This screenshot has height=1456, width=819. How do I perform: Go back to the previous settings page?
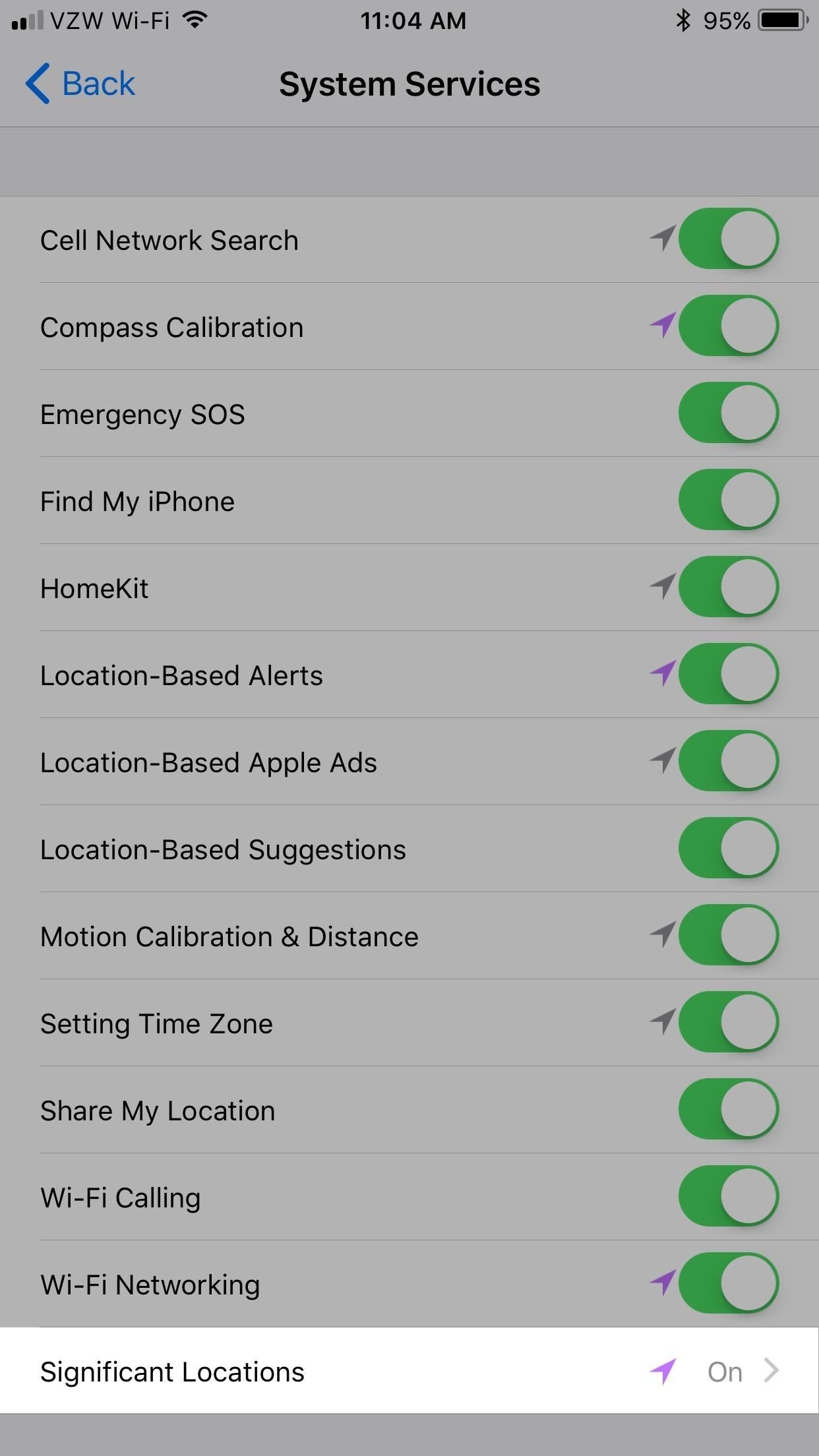(80, 84)
